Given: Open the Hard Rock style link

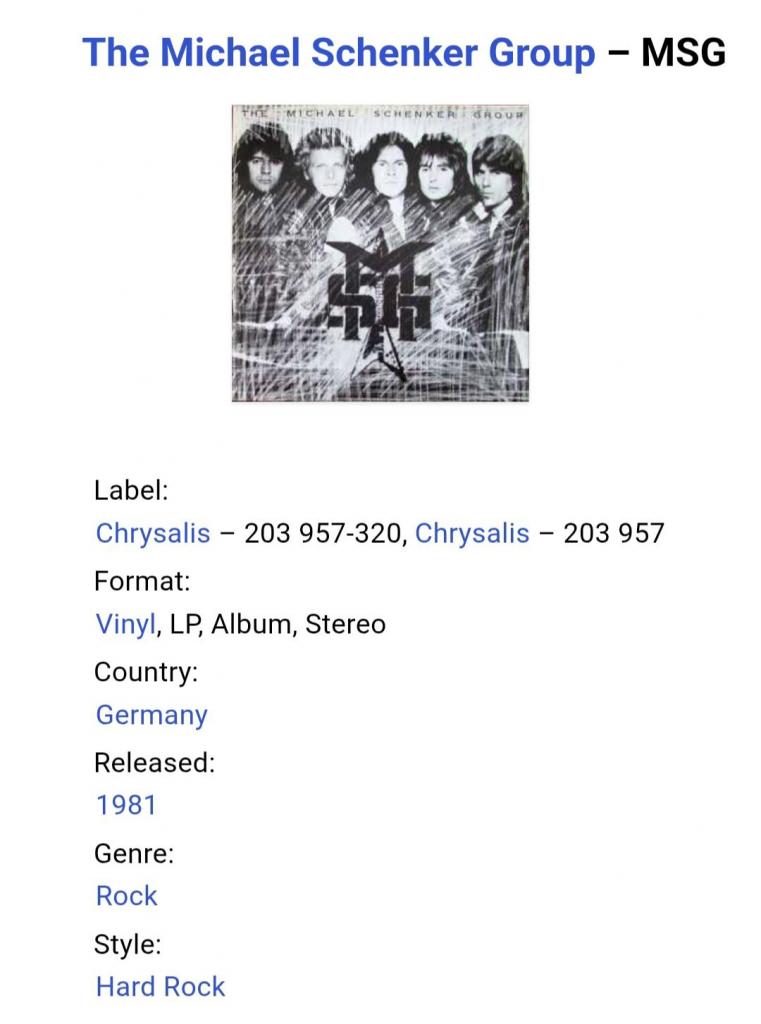Looking at the screenshot, I should tap(160, 987).
